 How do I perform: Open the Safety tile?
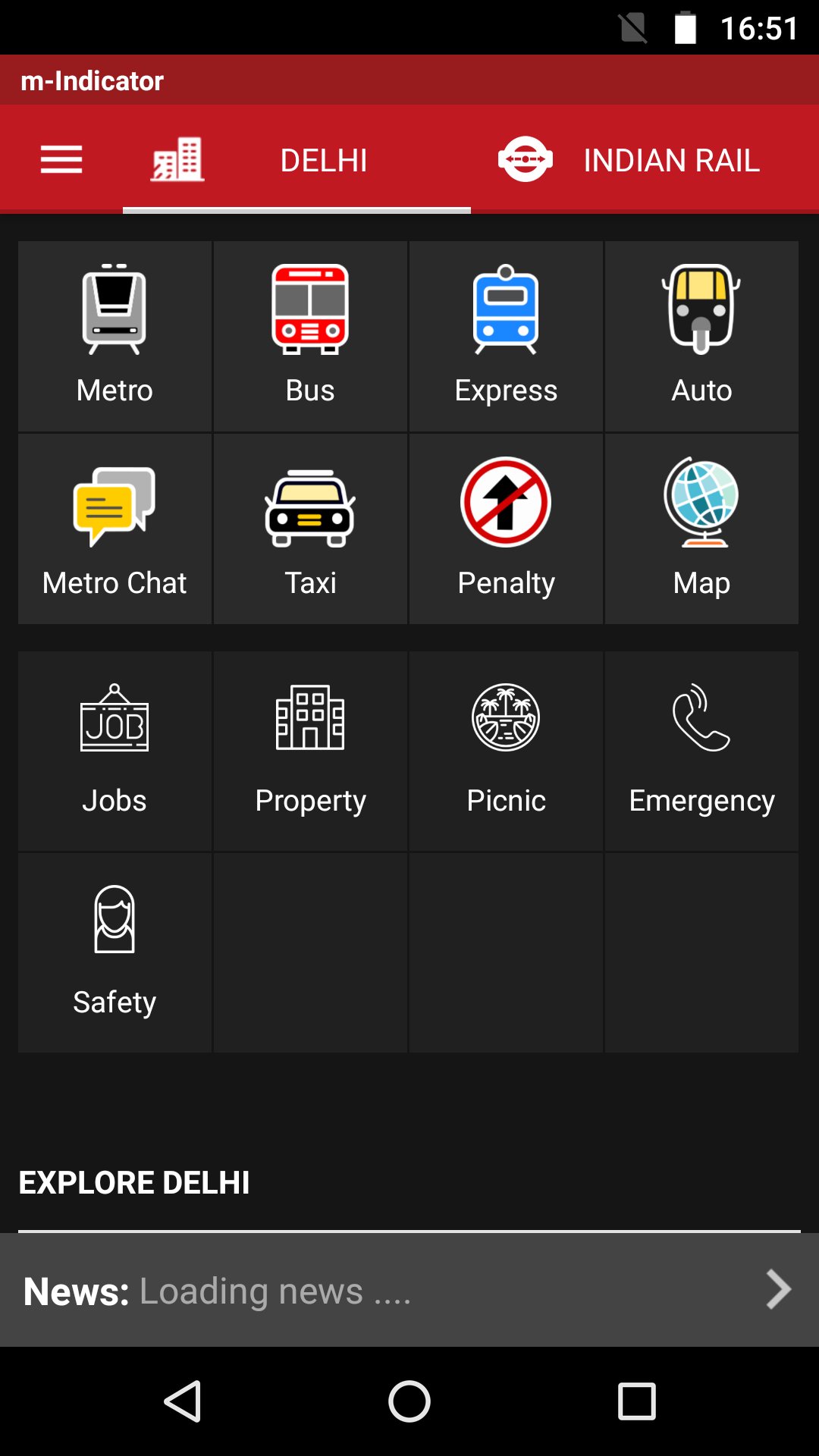(115, 952)
